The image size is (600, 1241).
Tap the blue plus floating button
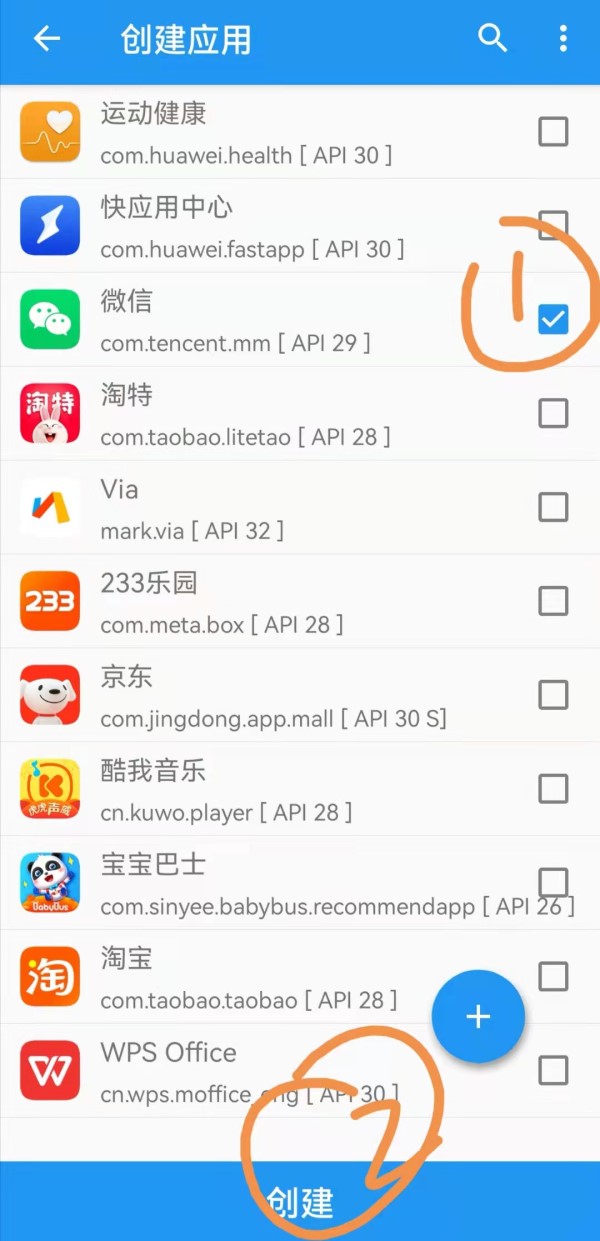pos(478,1017)
